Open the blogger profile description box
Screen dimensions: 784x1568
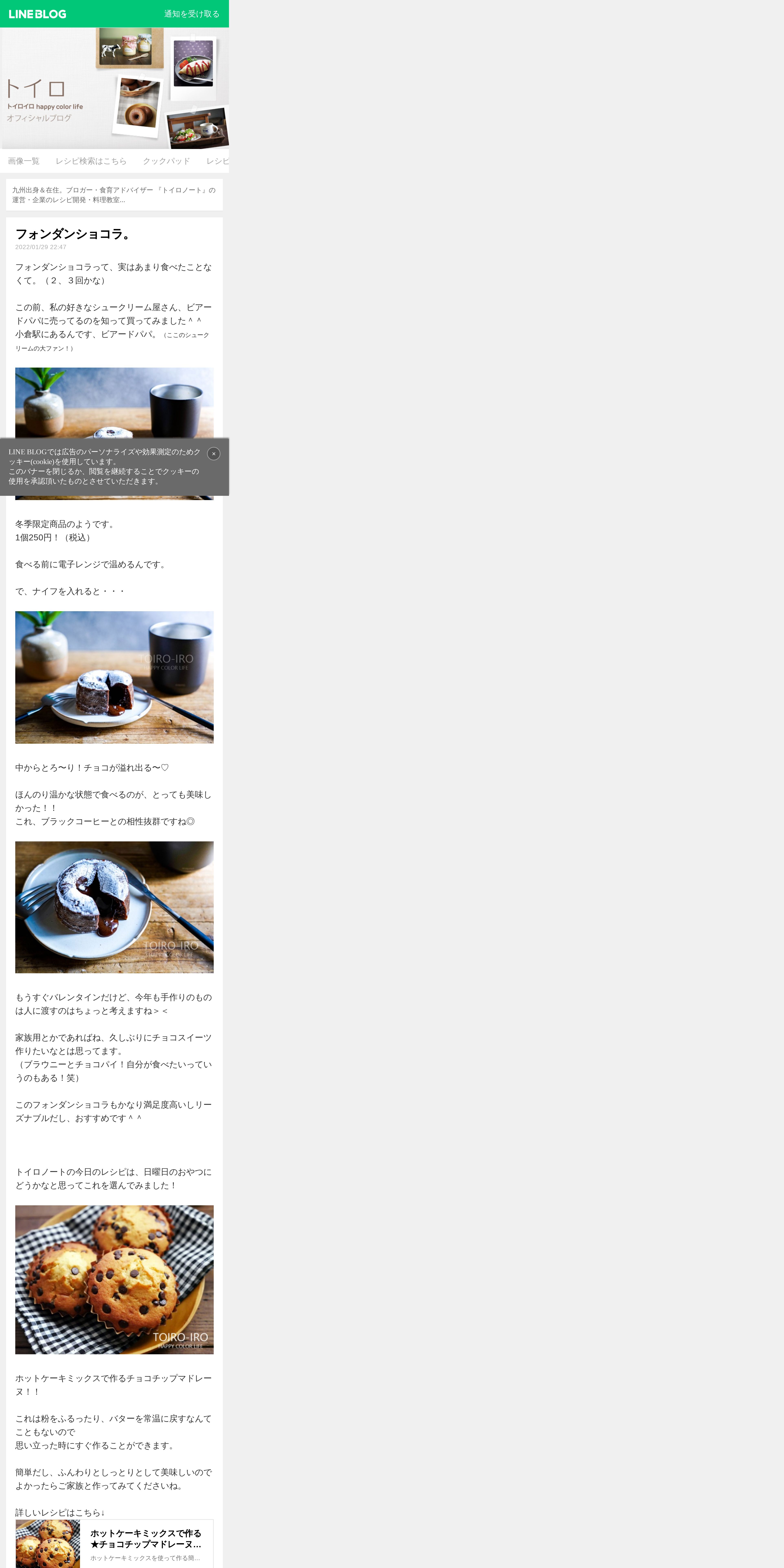click(x=114, y=195)
